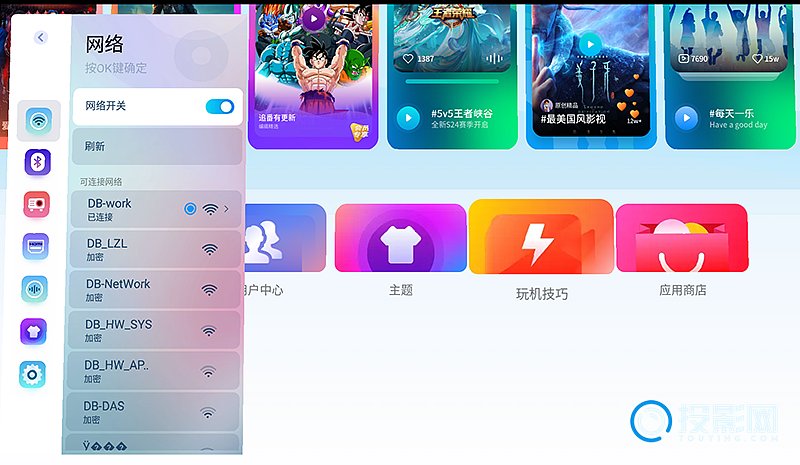Toggle the 网络开关 switch

click(219, 106)
